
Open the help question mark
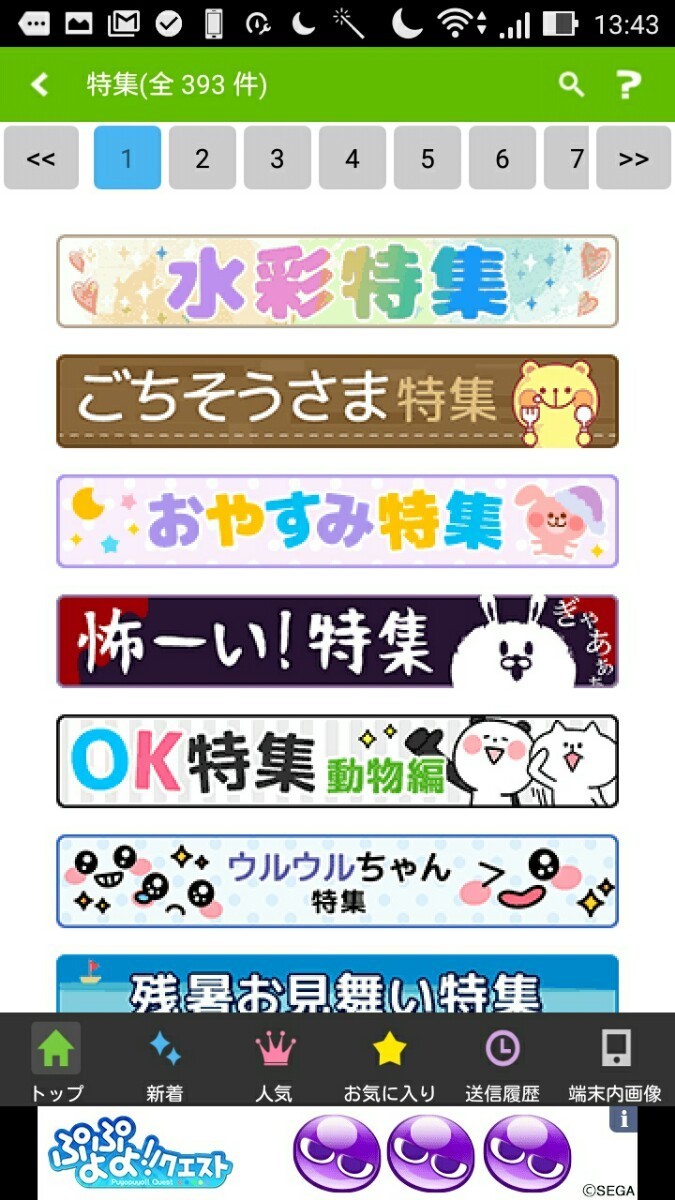pyautogui.click(x=627, y=85)
